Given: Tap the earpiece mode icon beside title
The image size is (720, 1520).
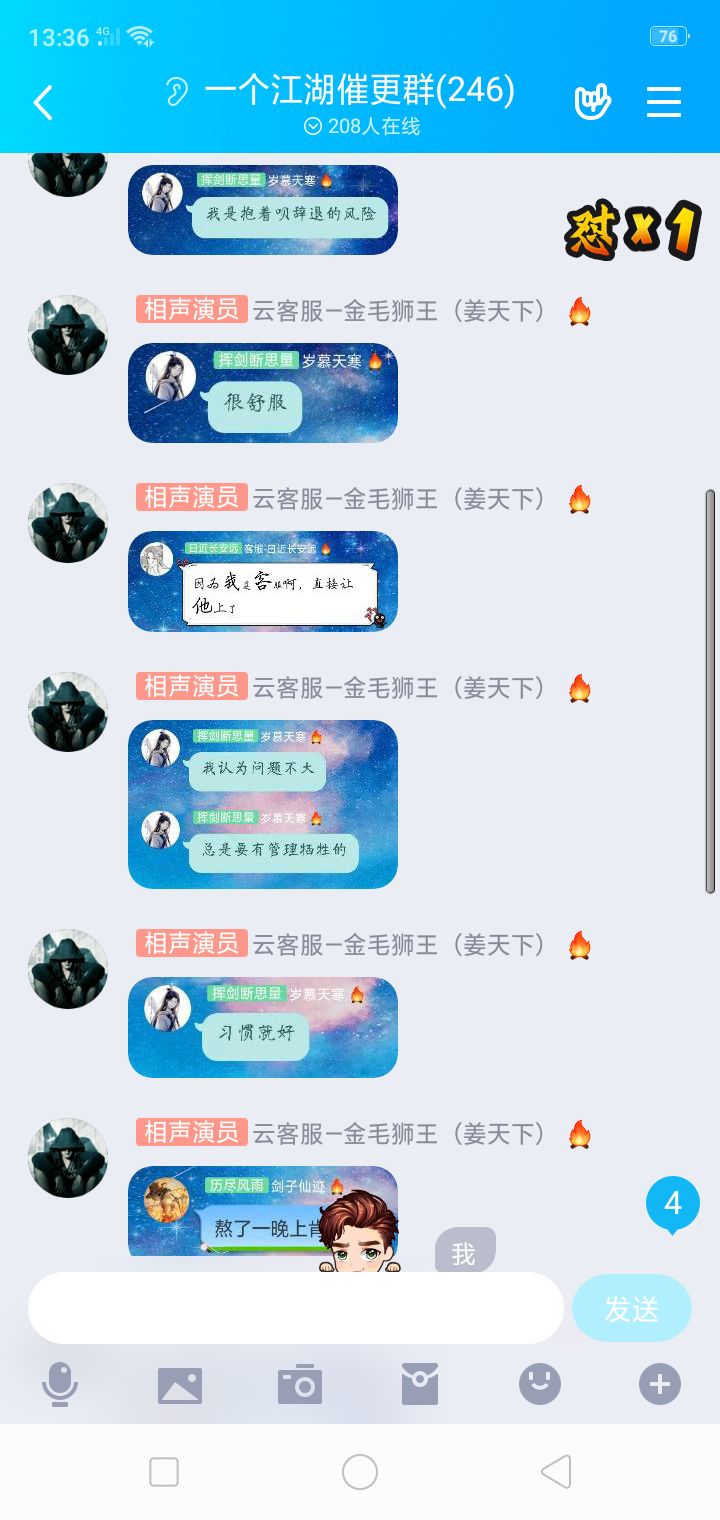Looking at the screenshot, I should coord(177,93).
